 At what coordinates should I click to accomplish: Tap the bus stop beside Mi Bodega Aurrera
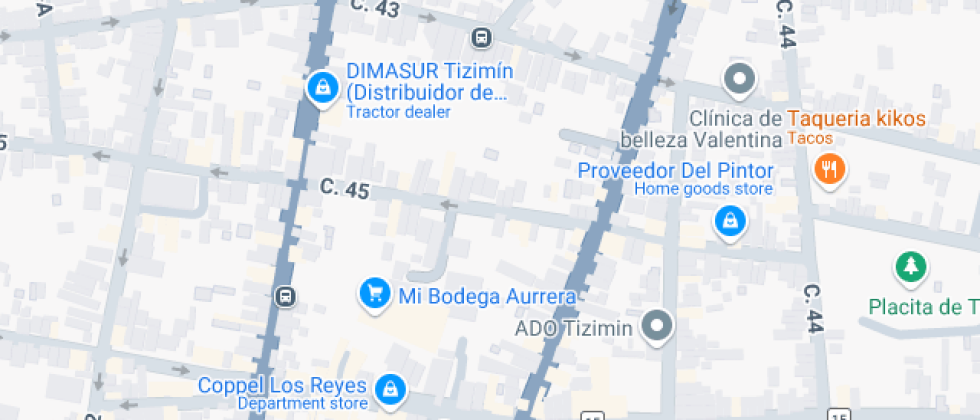[x=285, y=296]
